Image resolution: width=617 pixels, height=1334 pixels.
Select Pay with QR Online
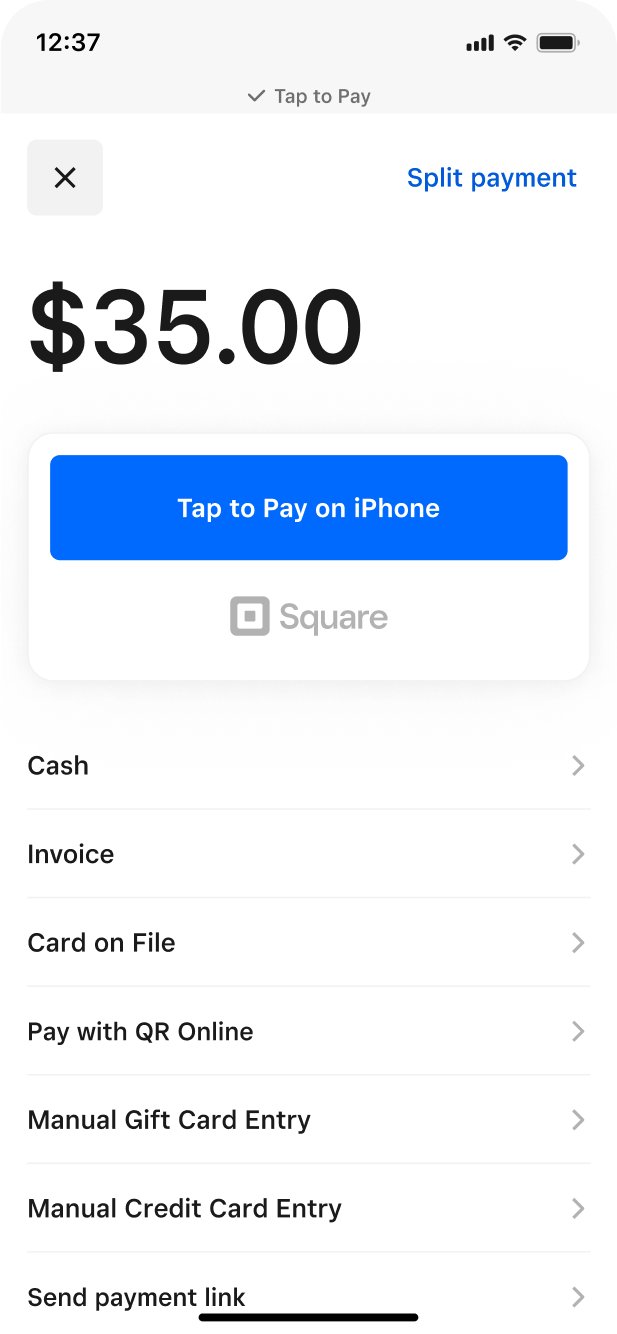[x=308, y=1032]
